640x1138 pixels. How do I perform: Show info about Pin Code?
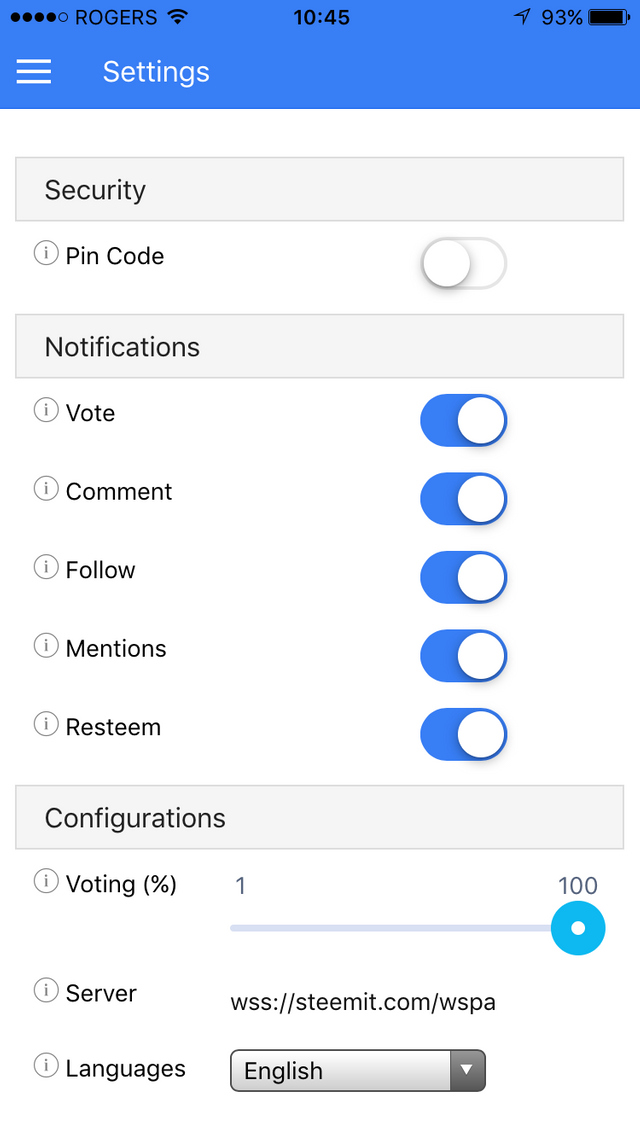point(46,253)
